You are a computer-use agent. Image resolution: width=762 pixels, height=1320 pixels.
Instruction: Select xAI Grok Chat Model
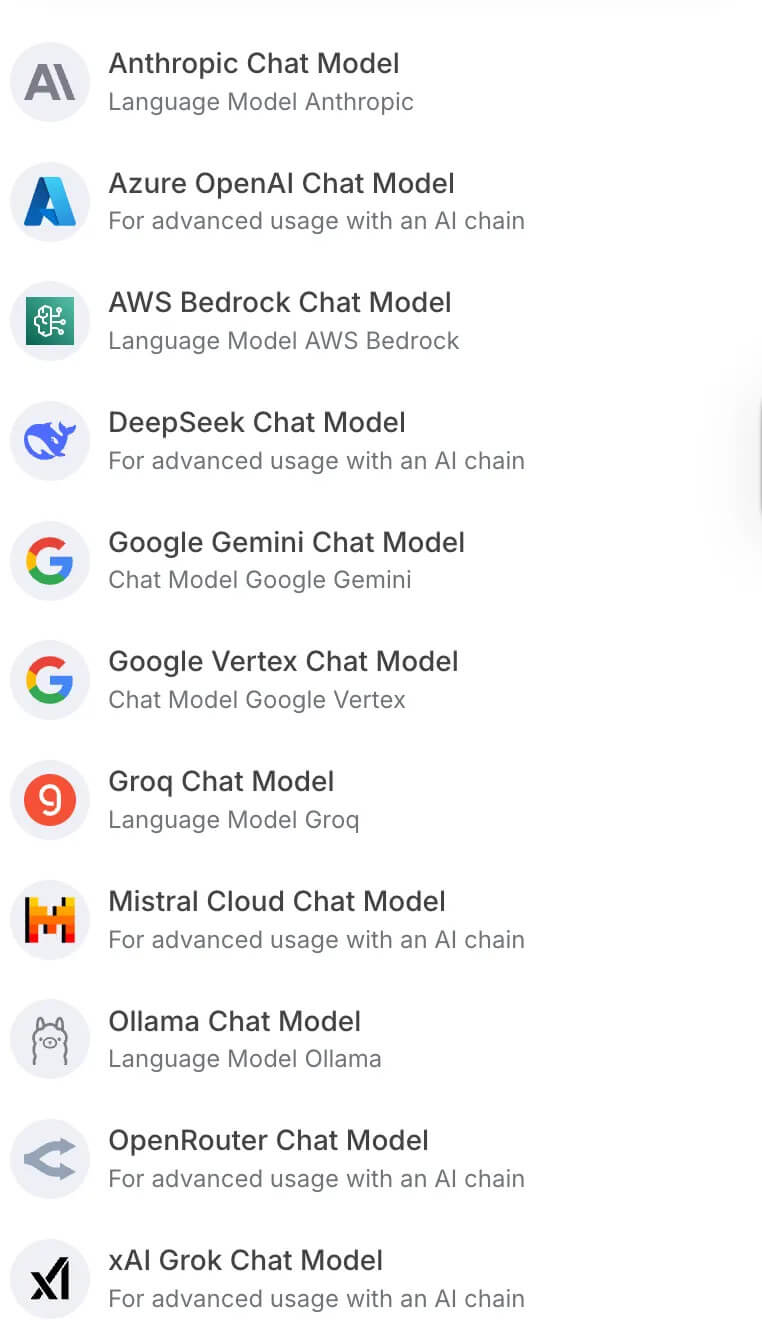pyautogui.click(x=381, y=1279)
